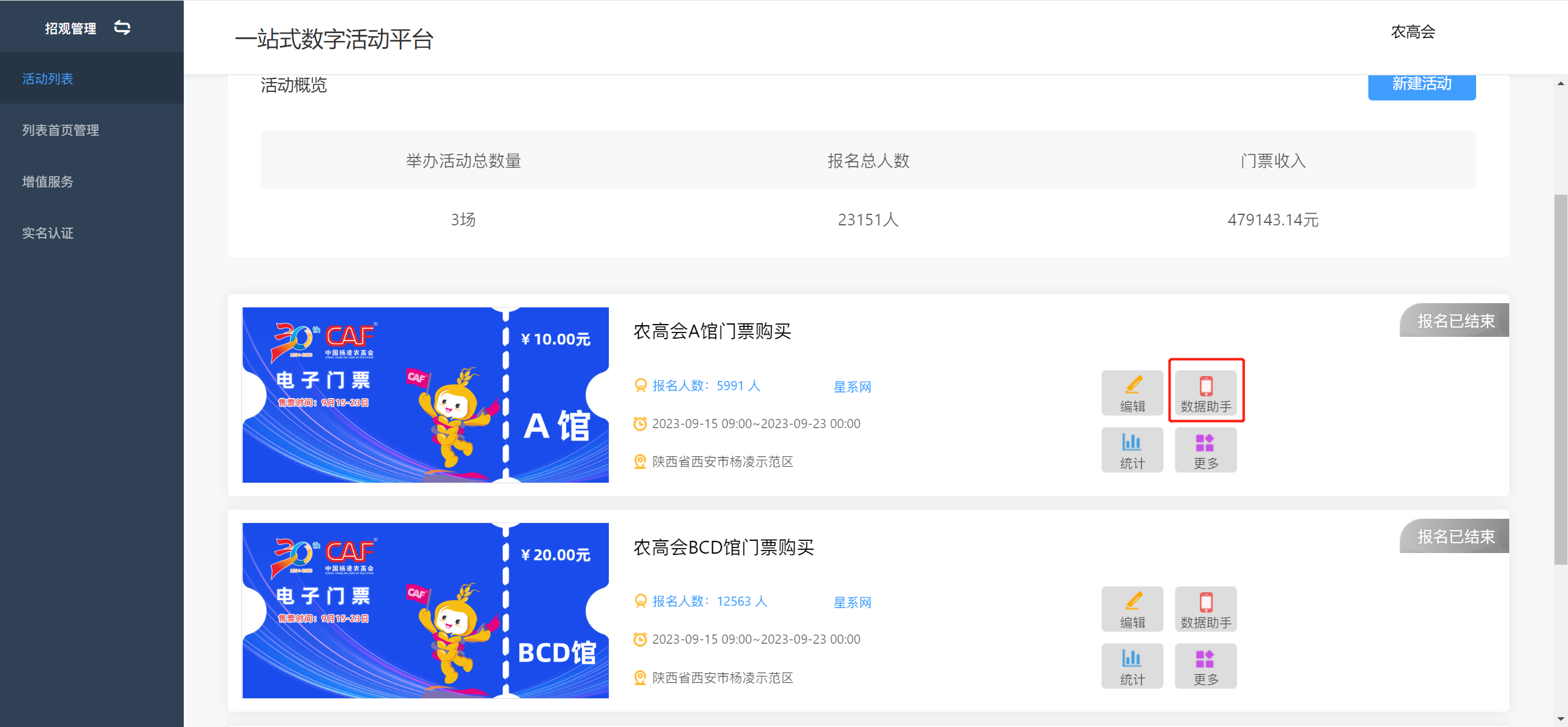This screenshot has width=1568, height=727.
Task: Open 列表首页管理 in the sidebar
Action: (x=61, y=130)
